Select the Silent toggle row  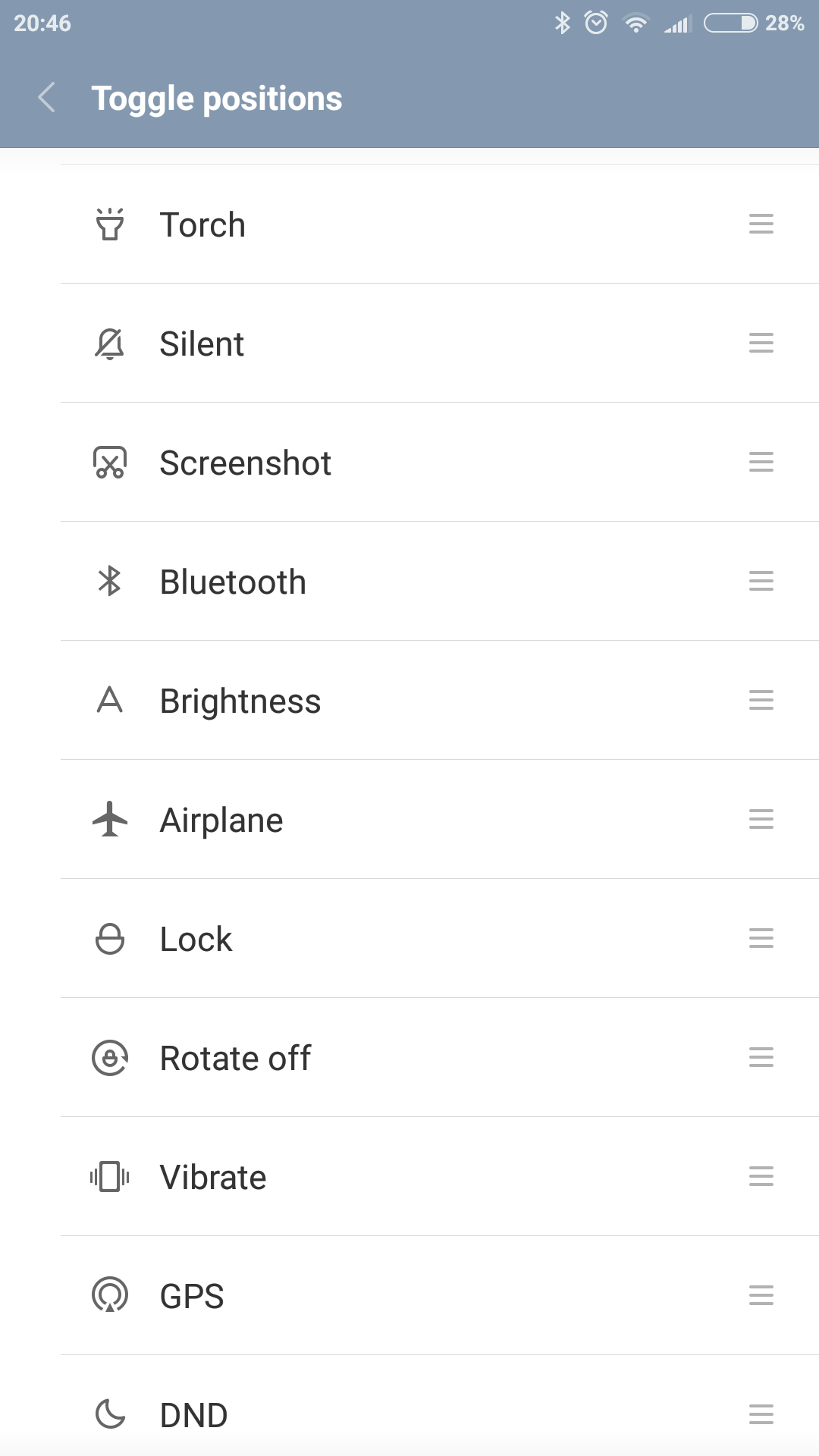440,344
